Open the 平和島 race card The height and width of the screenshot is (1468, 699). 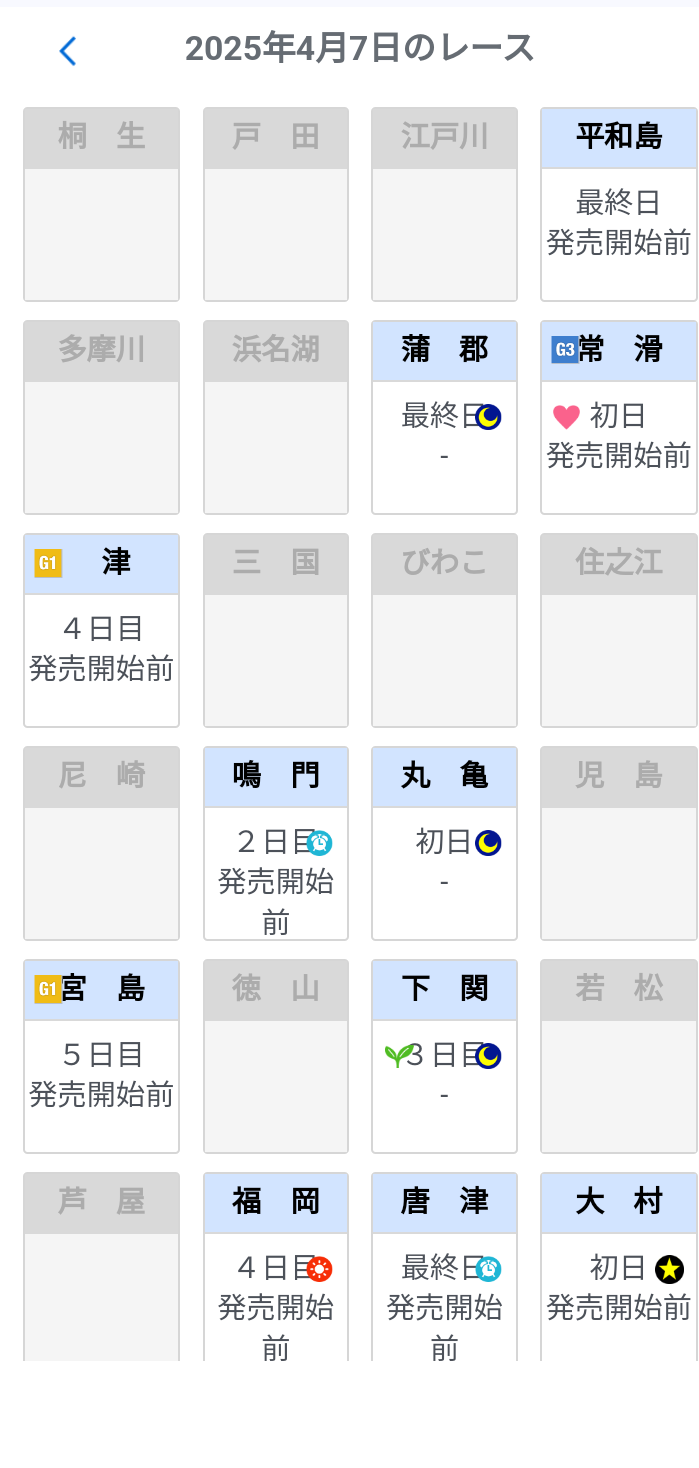[618, 205]
